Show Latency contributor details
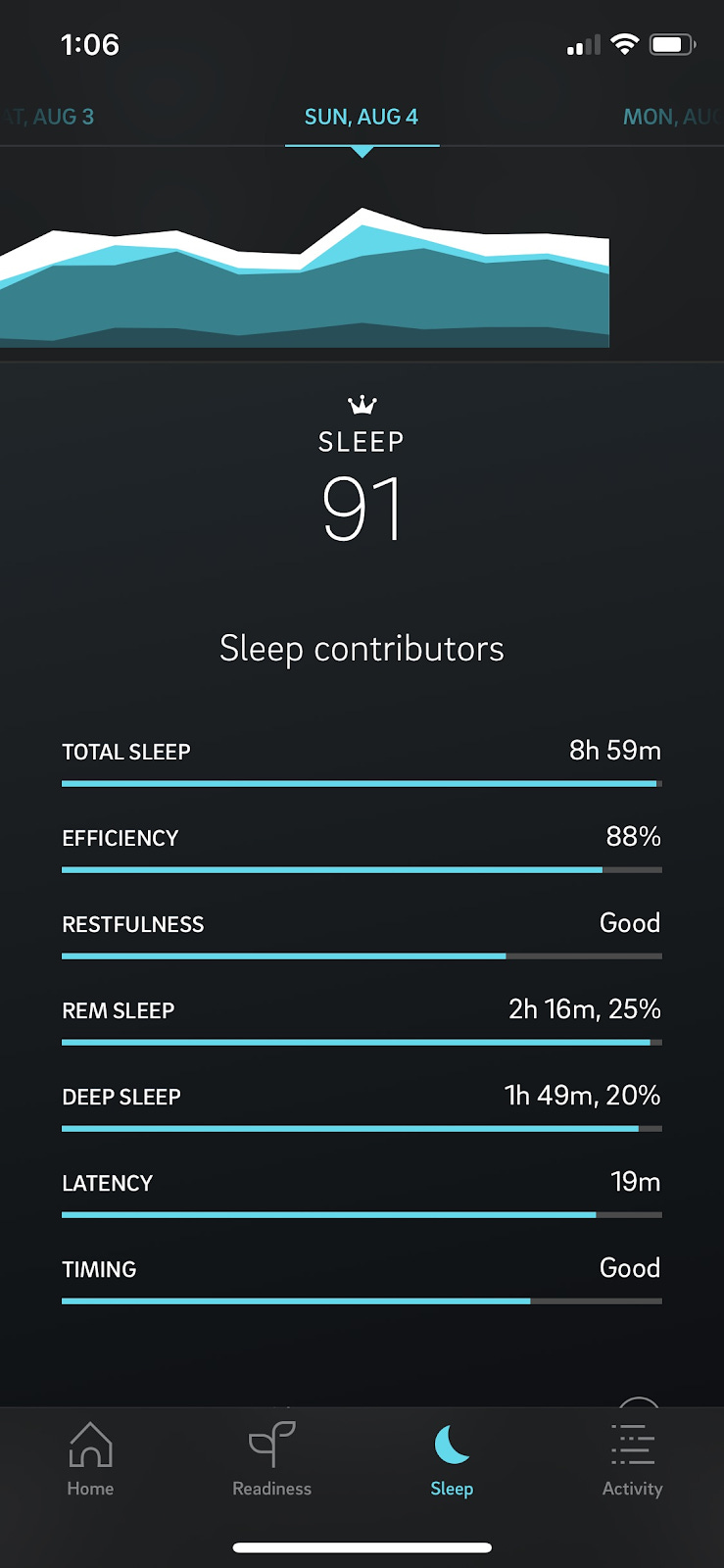The height and width of the screenshot is (1568, 724). click(x=362, y=1194)
